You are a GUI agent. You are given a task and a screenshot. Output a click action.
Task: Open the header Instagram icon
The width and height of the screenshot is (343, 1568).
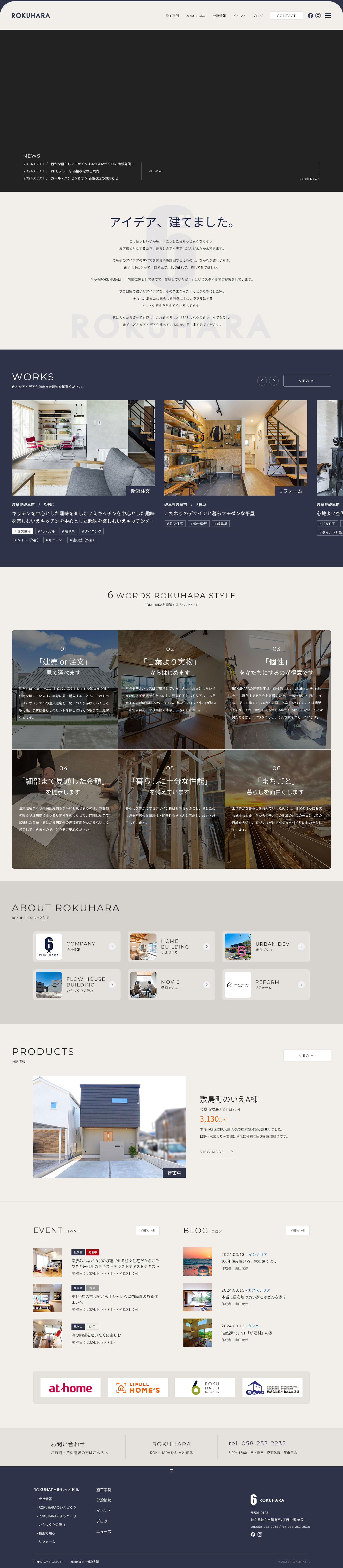pos(318,16)
